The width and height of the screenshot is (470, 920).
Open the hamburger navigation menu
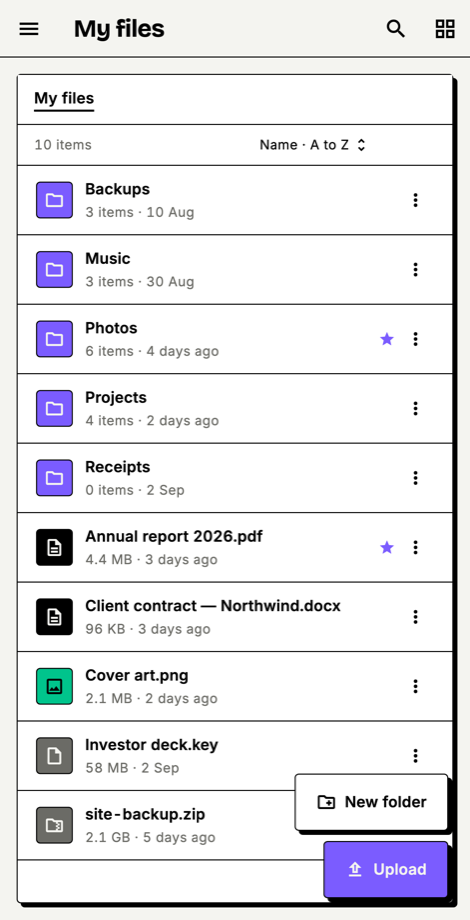pos(29,29)
